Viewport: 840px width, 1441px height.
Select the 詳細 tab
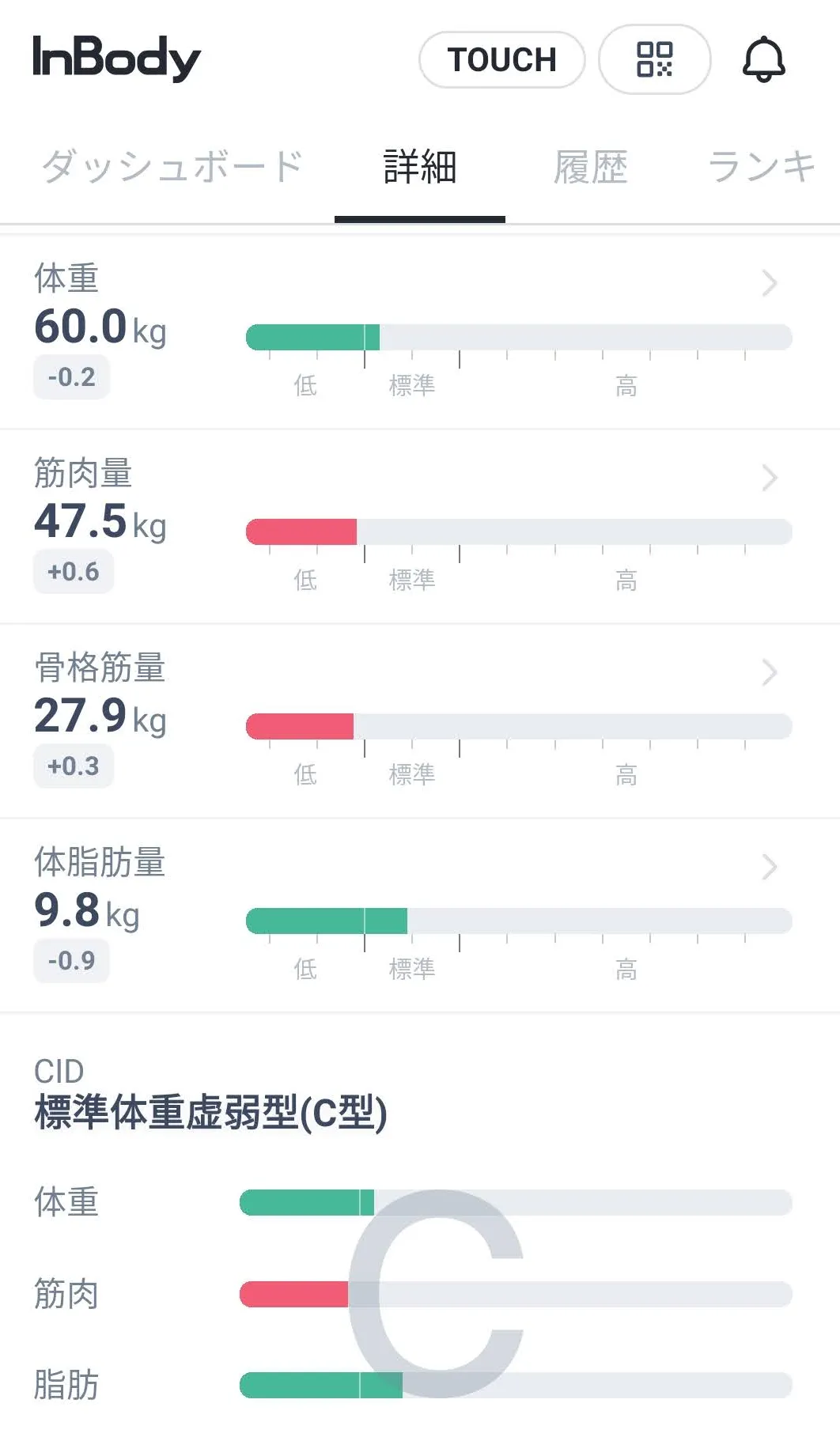coord(420,167)
